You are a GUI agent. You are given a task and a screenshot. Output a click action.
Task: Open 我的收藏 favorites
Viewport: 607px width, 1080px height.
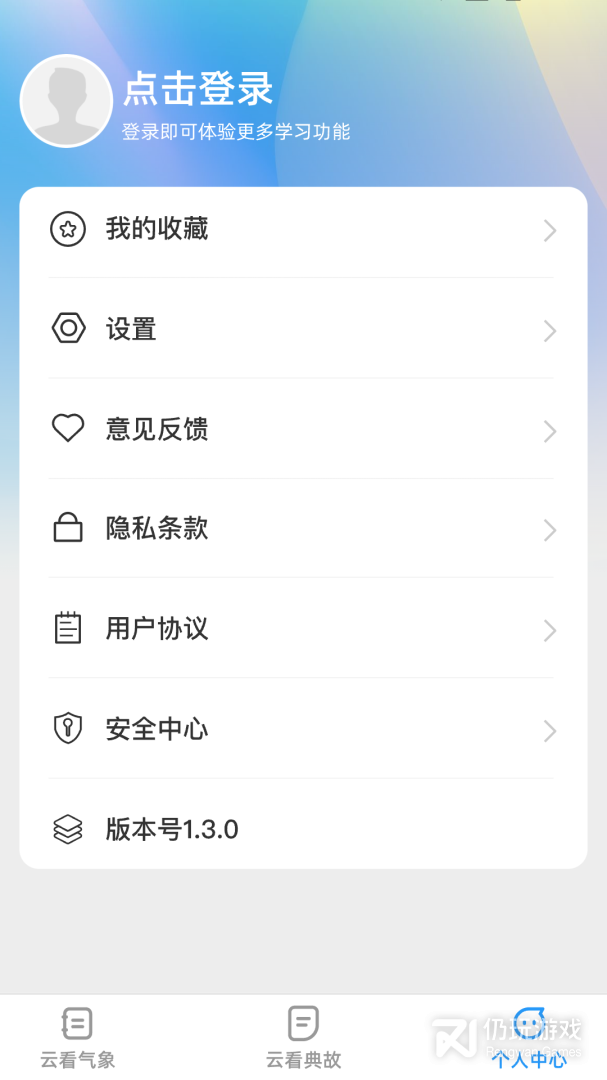pos(303,229)
